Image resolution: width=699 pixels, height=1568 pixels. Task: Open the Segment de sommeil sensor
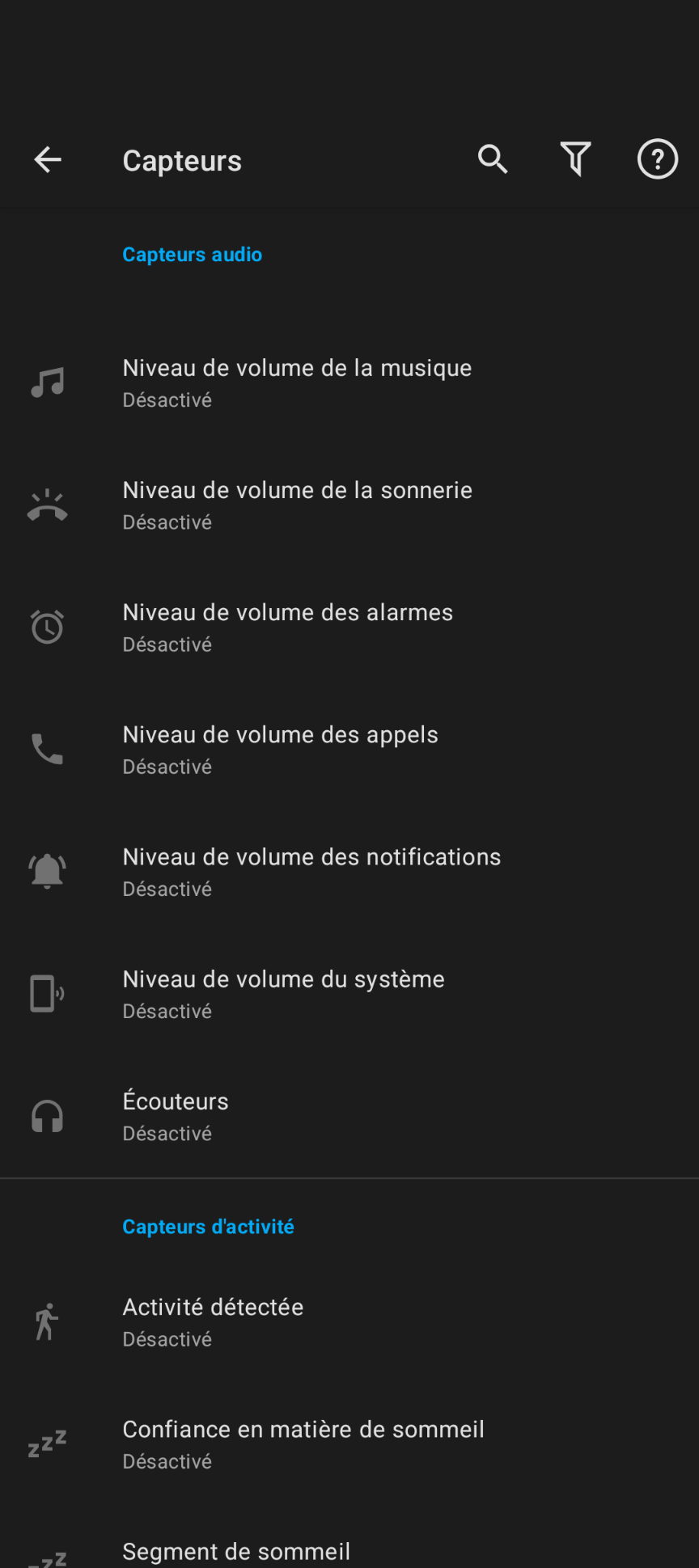pos(236,1552)
